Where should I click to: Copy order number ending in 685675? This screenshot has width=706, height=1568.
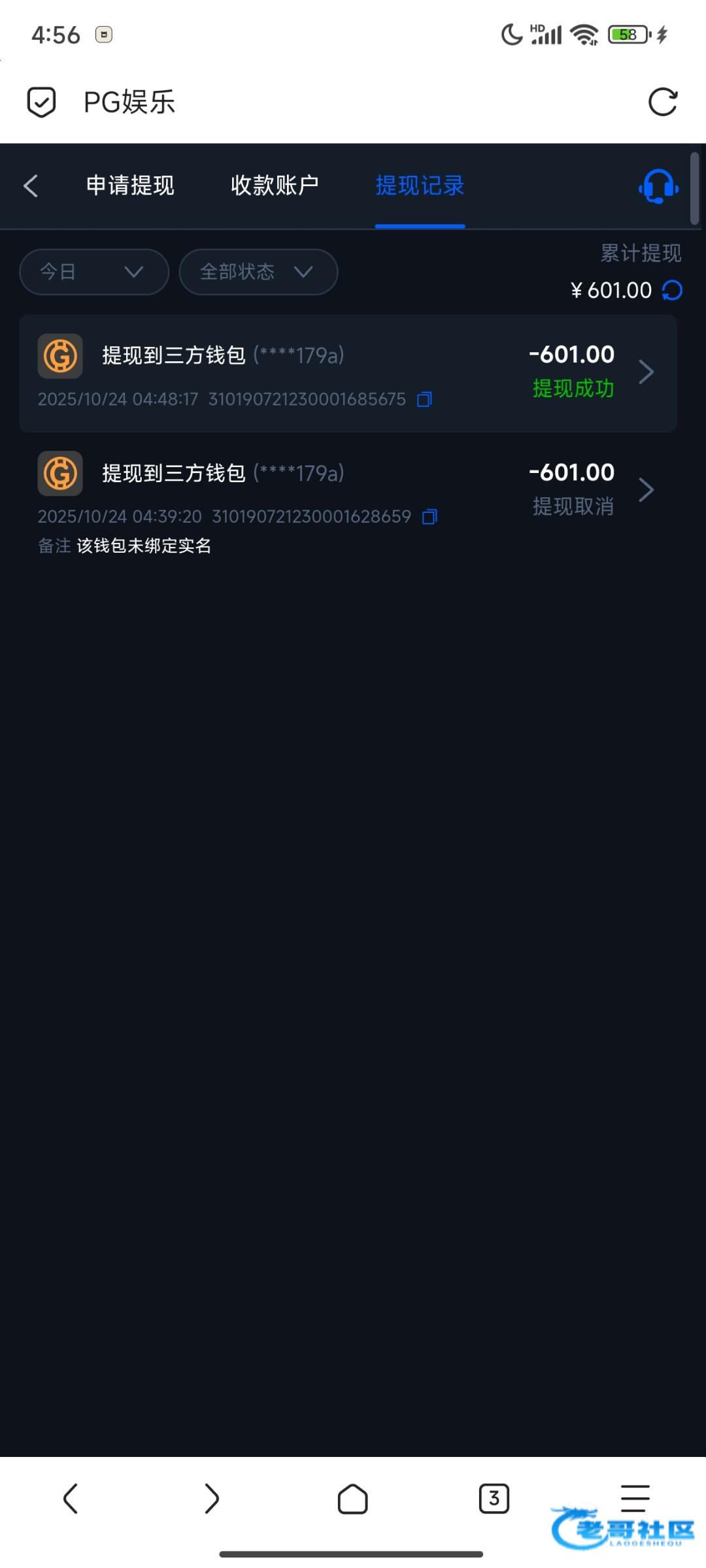pos(424,399)
